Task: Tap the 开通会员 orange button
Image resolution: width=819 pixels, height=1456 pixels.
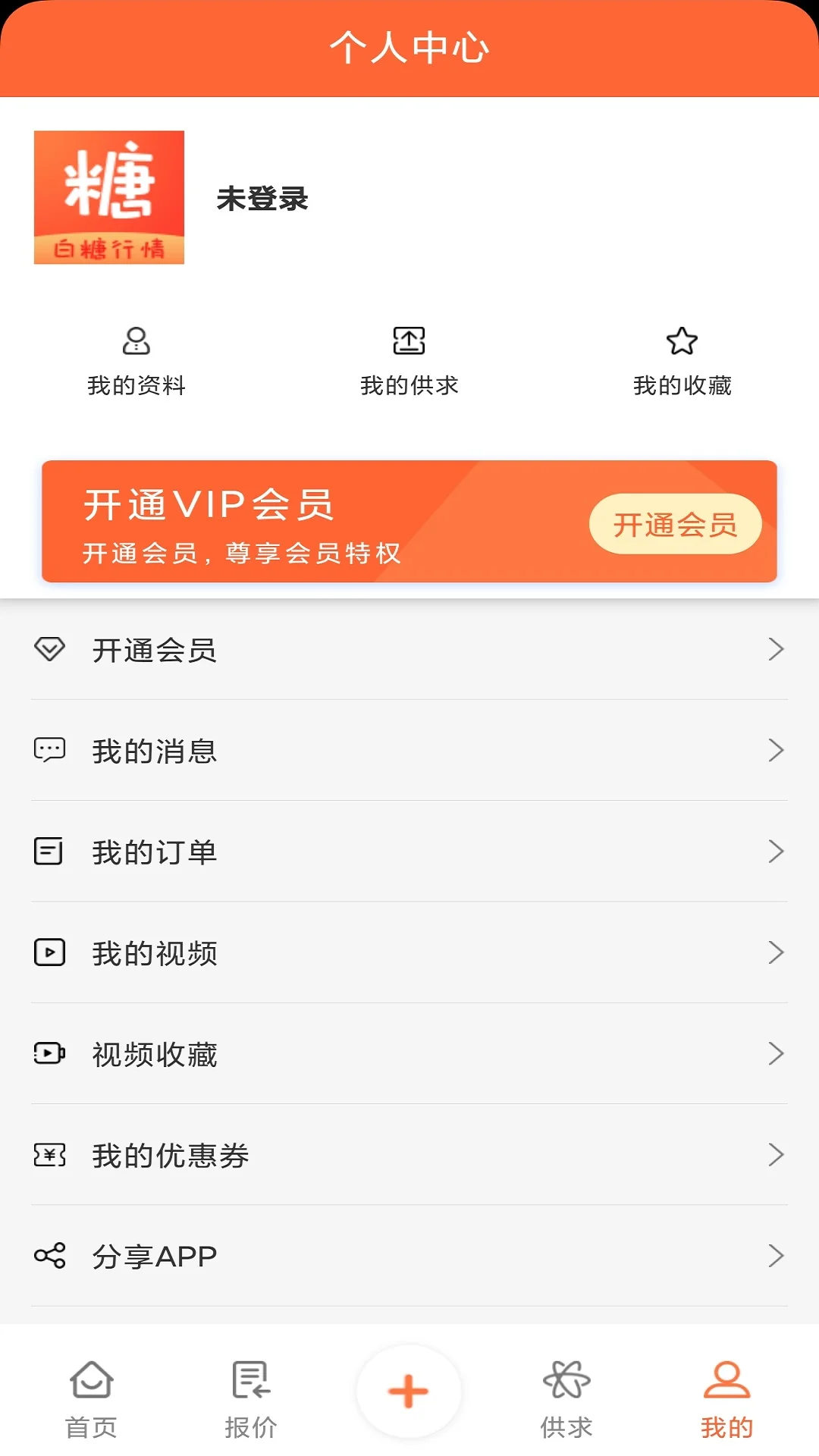Action: click(x=676, y=523)
